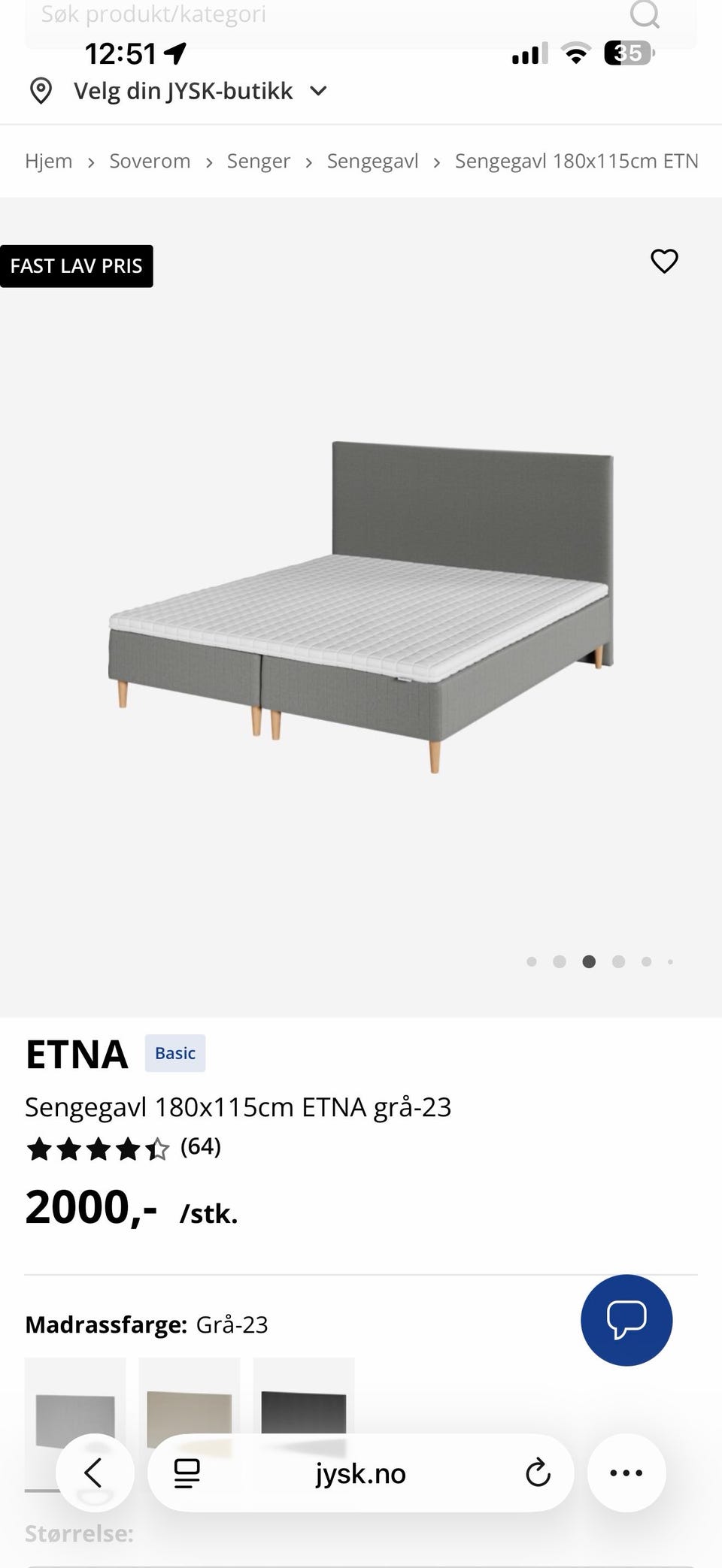
Task: Tap the jysk.no address field
Action: click(x=361, y=1473)
